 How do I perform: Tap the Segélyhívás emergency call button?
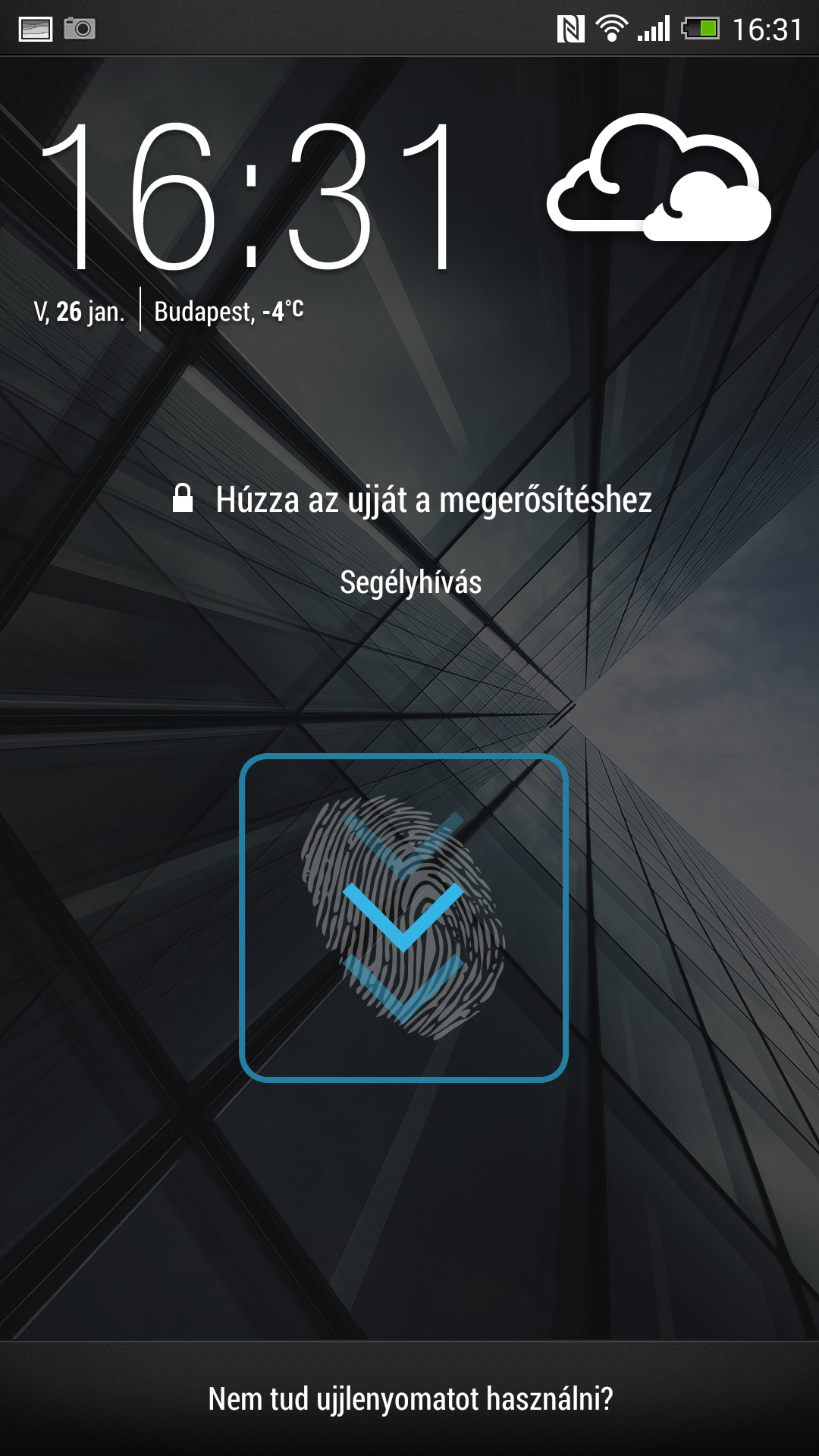410,582
